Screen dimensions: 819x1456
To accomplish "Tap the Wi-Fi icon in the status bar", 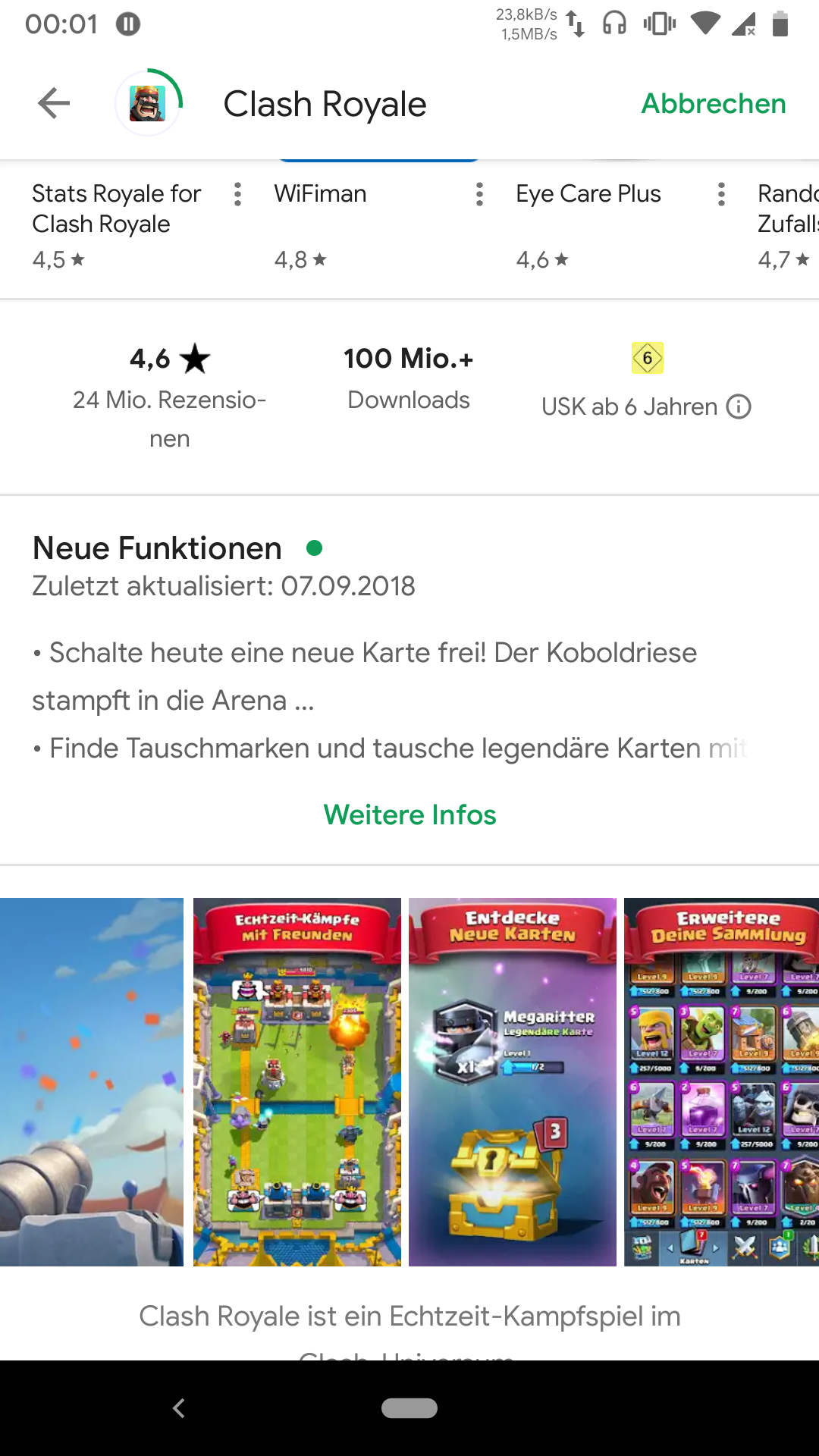I will point(704,24).
